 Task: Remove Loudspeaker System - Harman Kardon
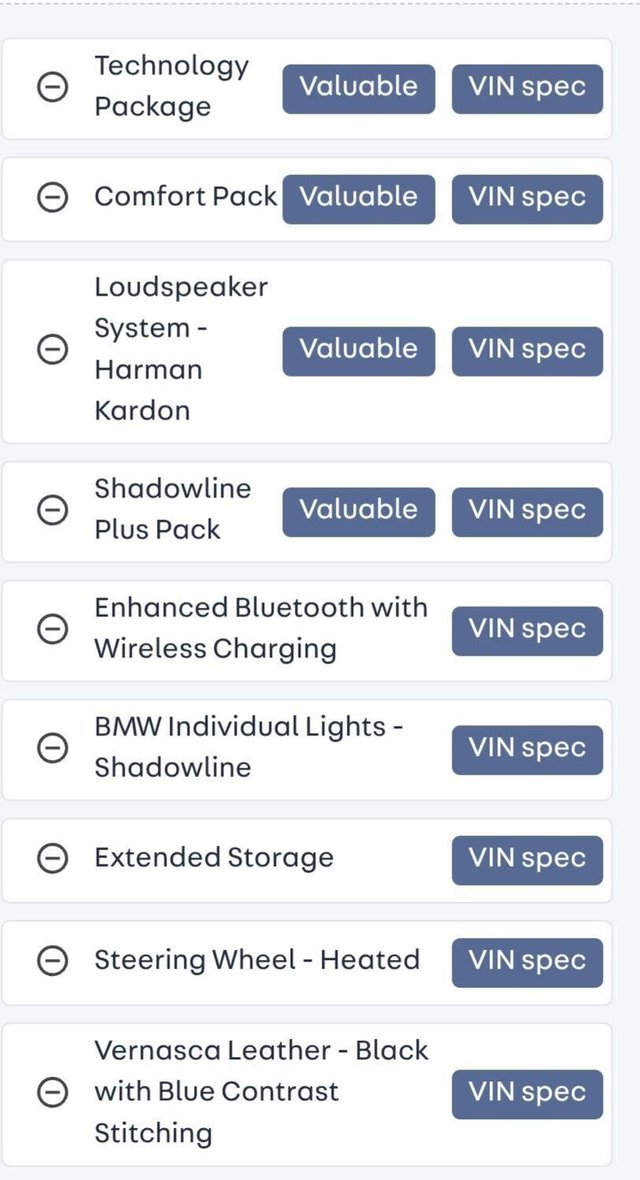52,349
